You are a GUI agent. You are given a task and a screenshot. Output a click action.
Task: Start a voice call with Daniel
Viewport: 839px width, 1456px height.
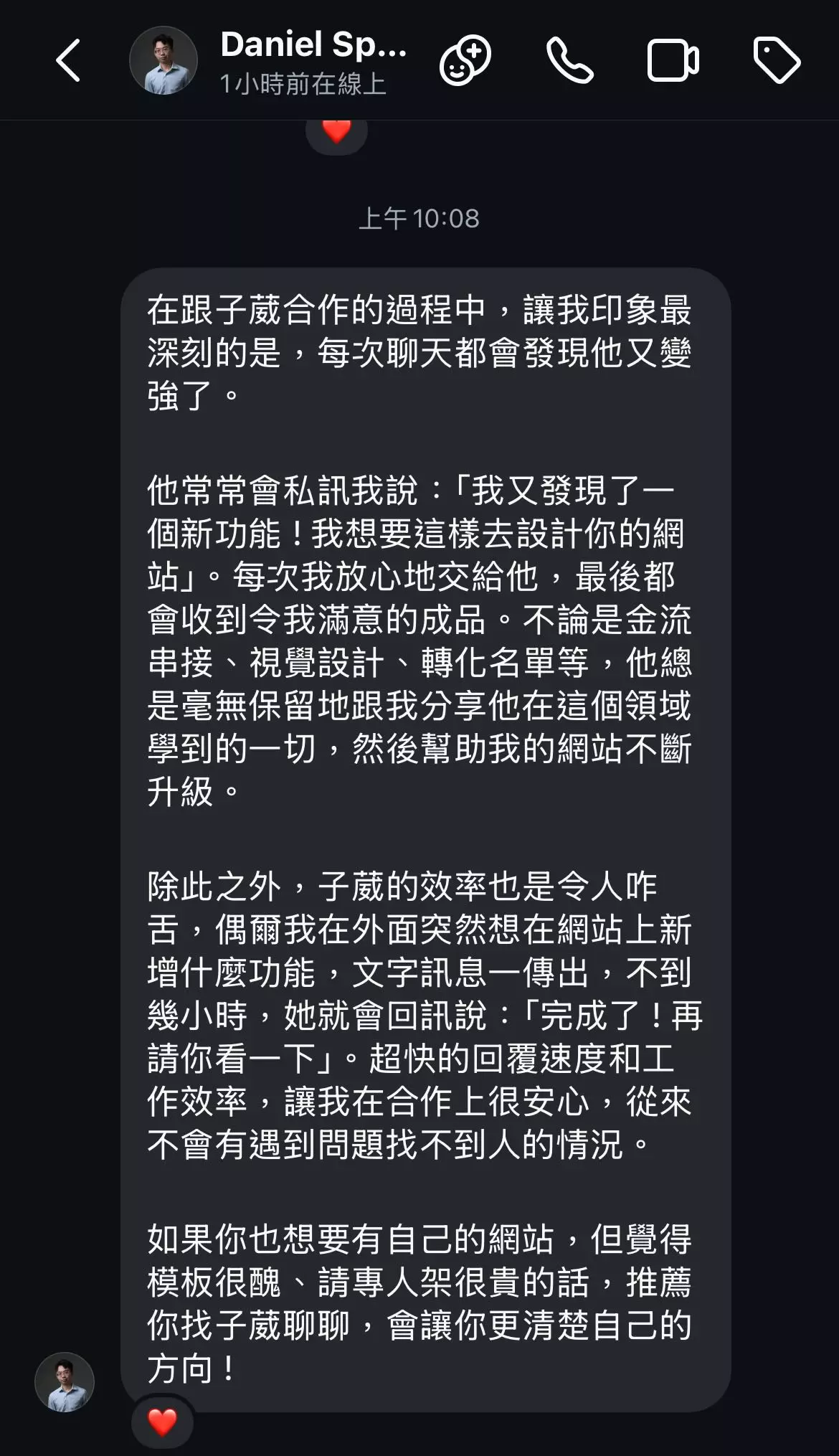click(x=569, y=61)
